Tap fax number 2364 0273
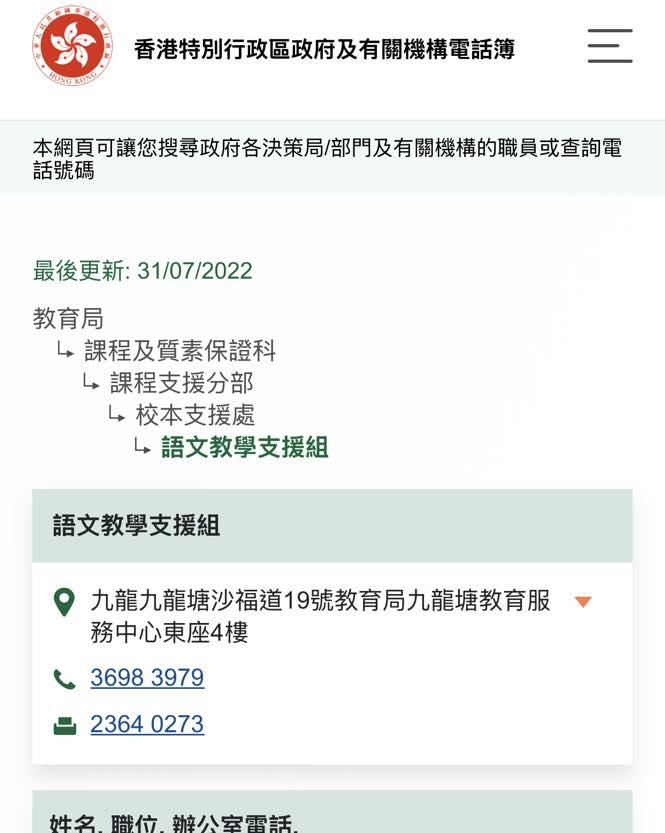Image resolution: width=665 pixels, height=833 pixels. coord(147,724)
